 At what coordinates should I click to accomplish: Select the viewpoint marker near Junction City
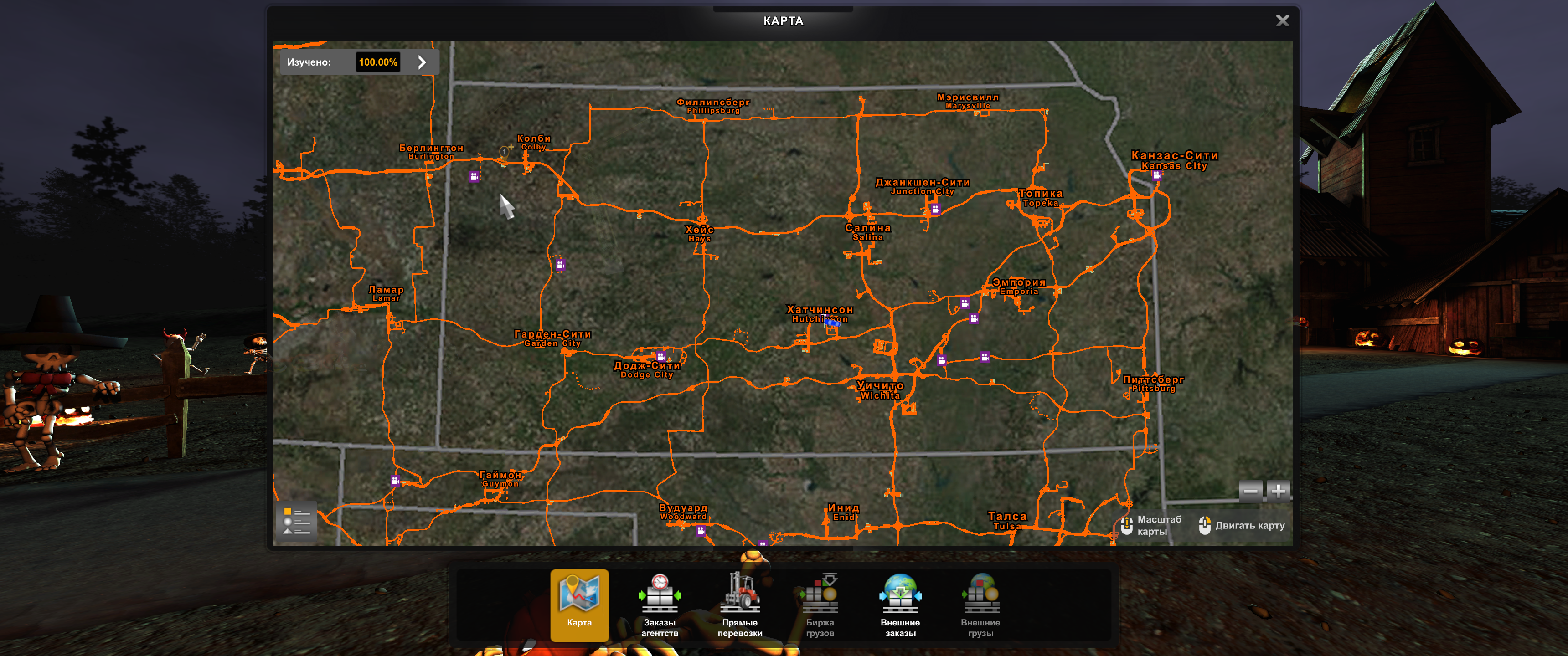[936, 210]
